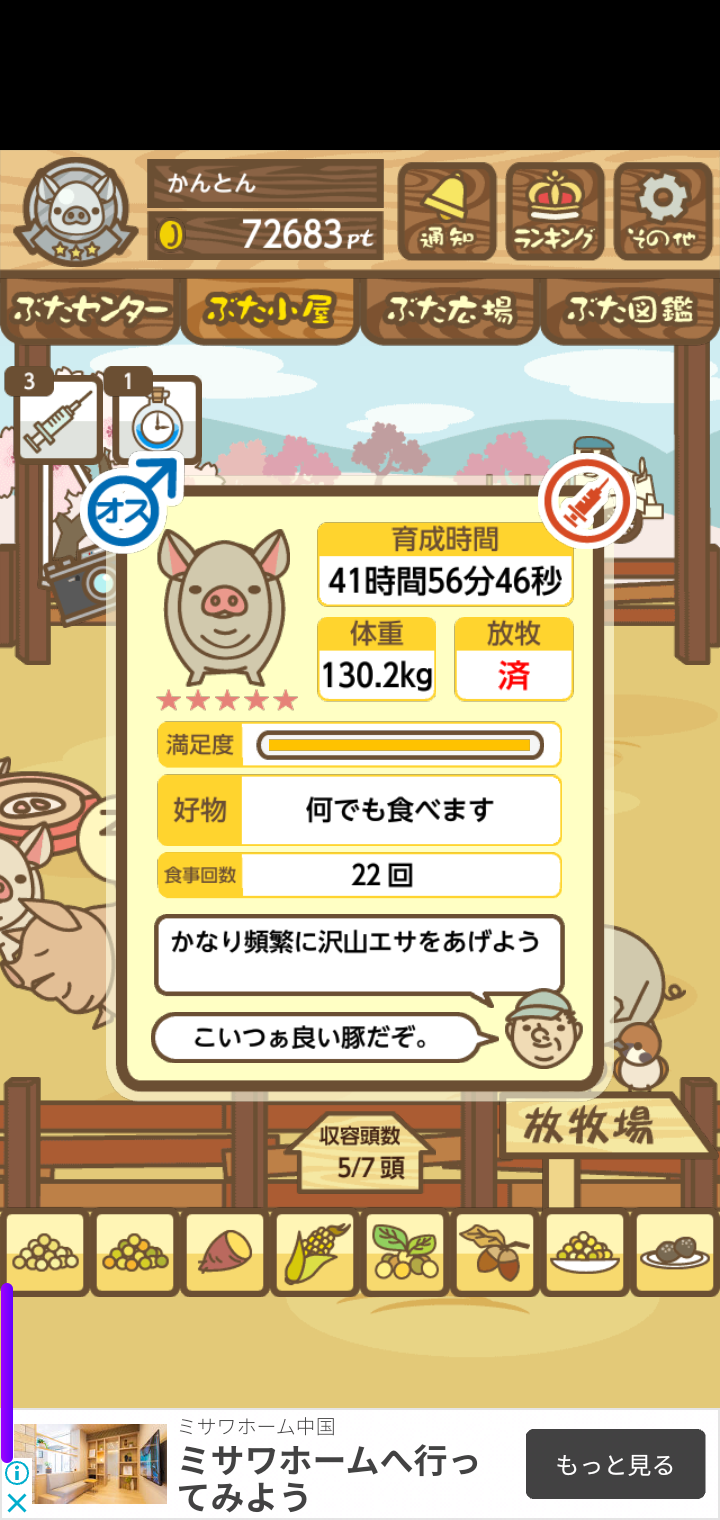Switch to ぶたセンター tab
Image resolution: width=720 pixels, height=1520 pixels.
(90, 310)
